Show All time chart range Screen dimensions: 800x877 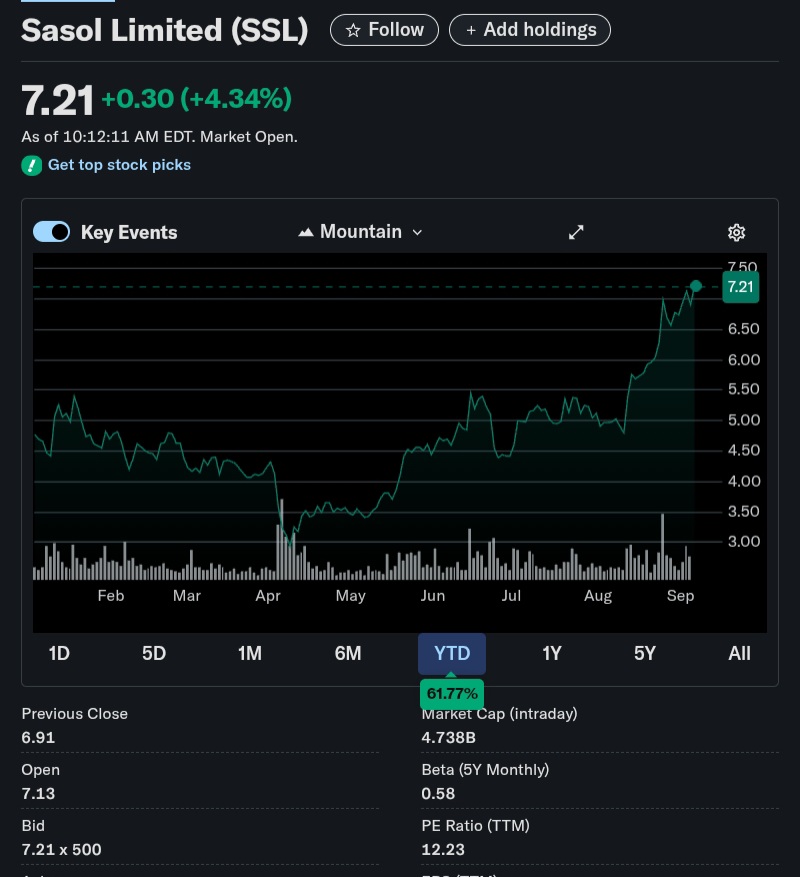tap(739, 653)
